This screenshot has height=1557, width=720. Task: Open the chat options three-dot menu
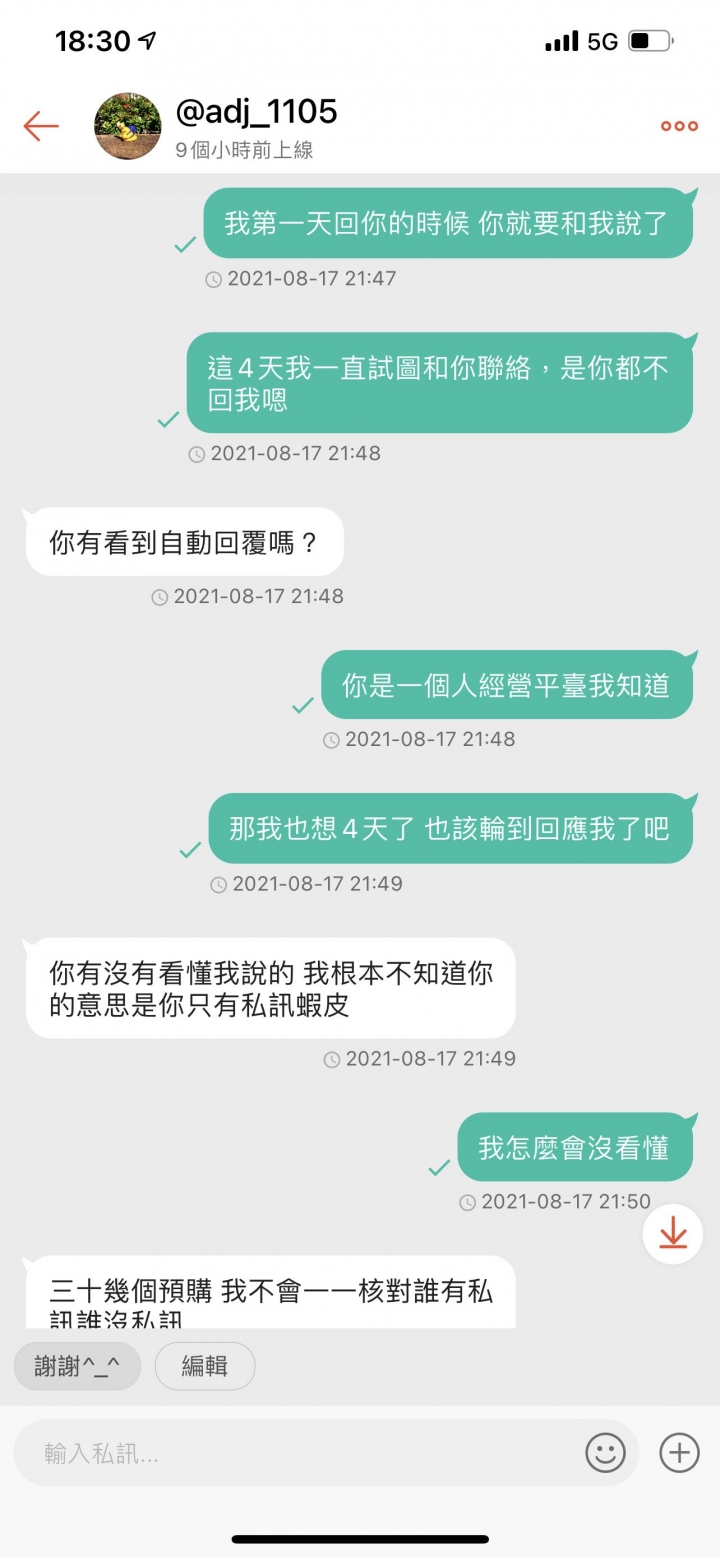678,126
